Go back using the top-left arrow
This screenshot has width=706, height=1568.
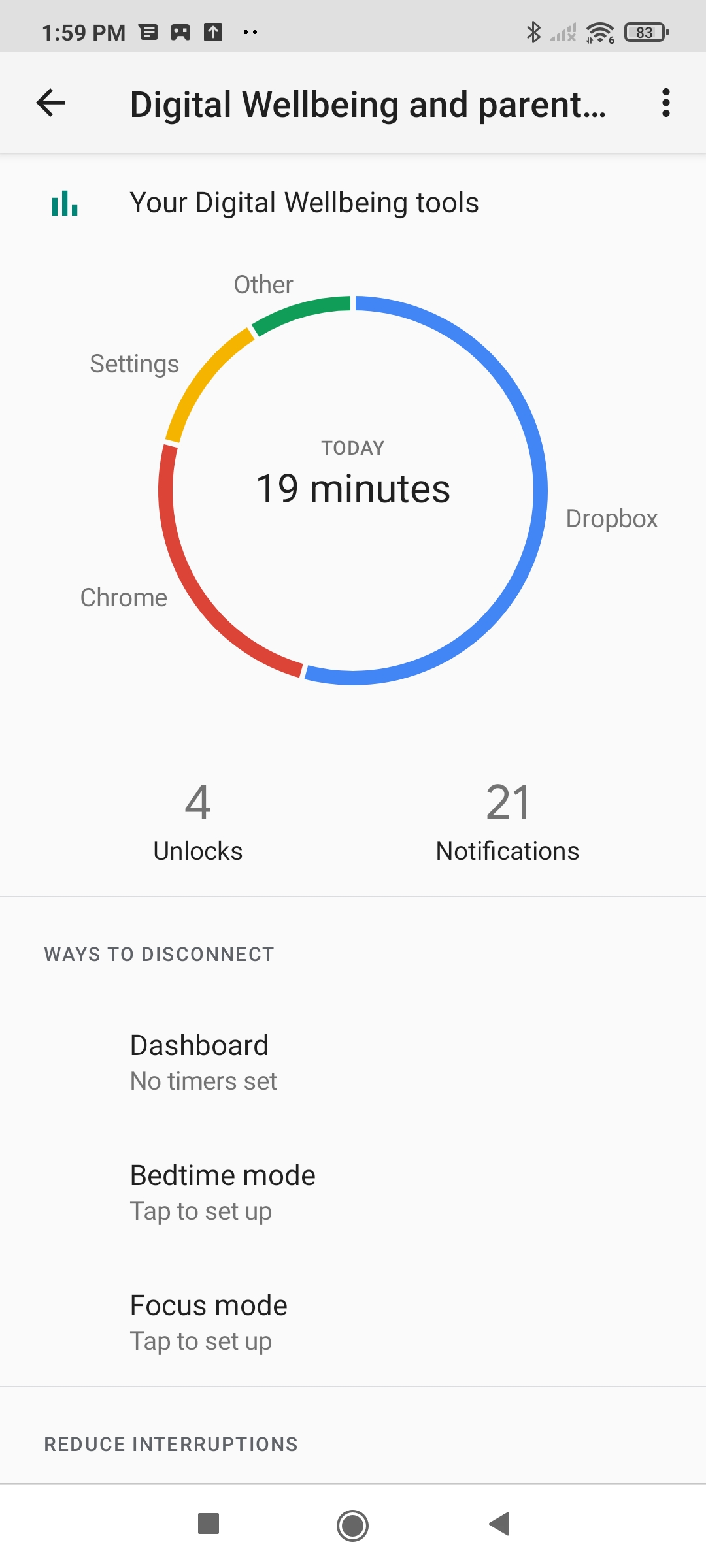pos(50,103)
